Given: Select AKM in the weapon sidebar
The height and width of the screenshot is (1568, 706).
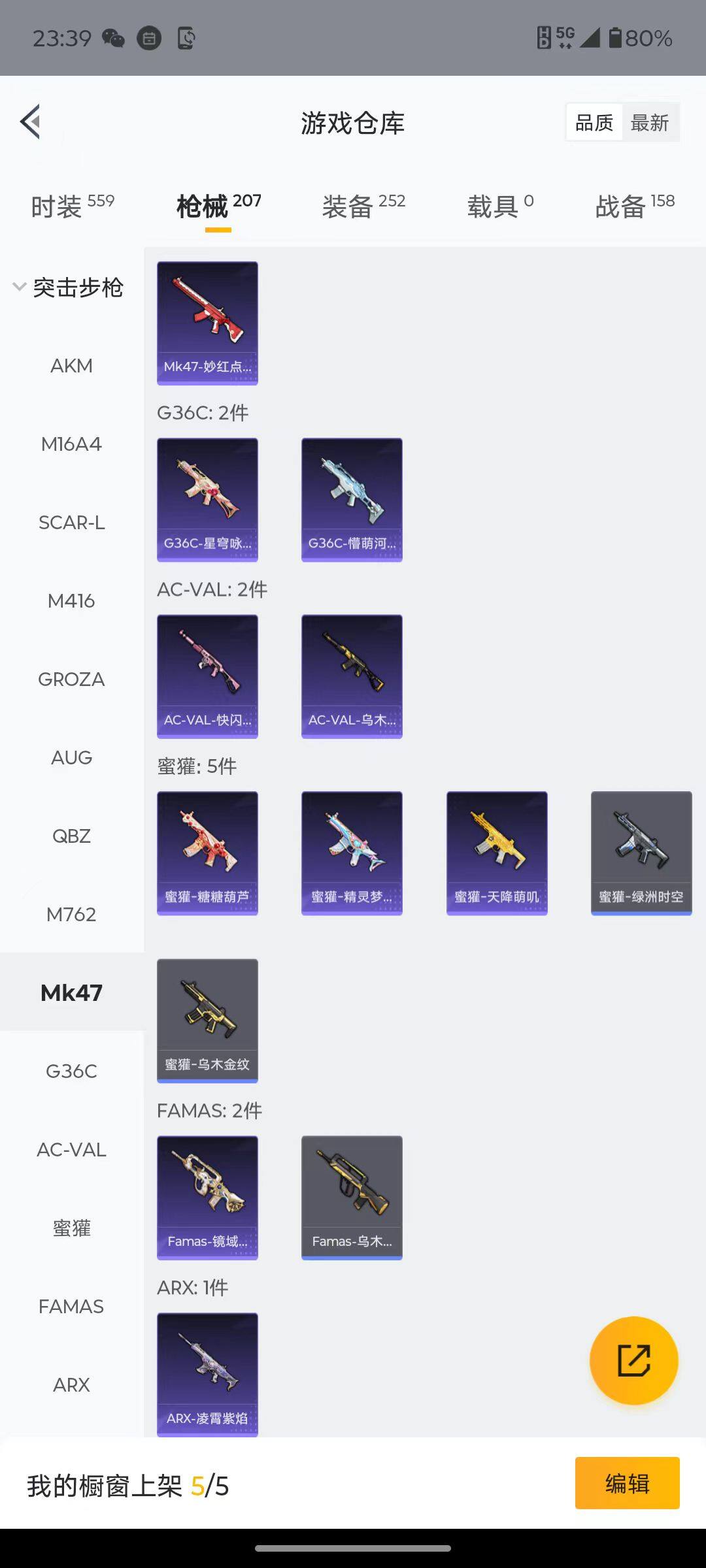Looking at the screenshot, I should tap(71, 366).
